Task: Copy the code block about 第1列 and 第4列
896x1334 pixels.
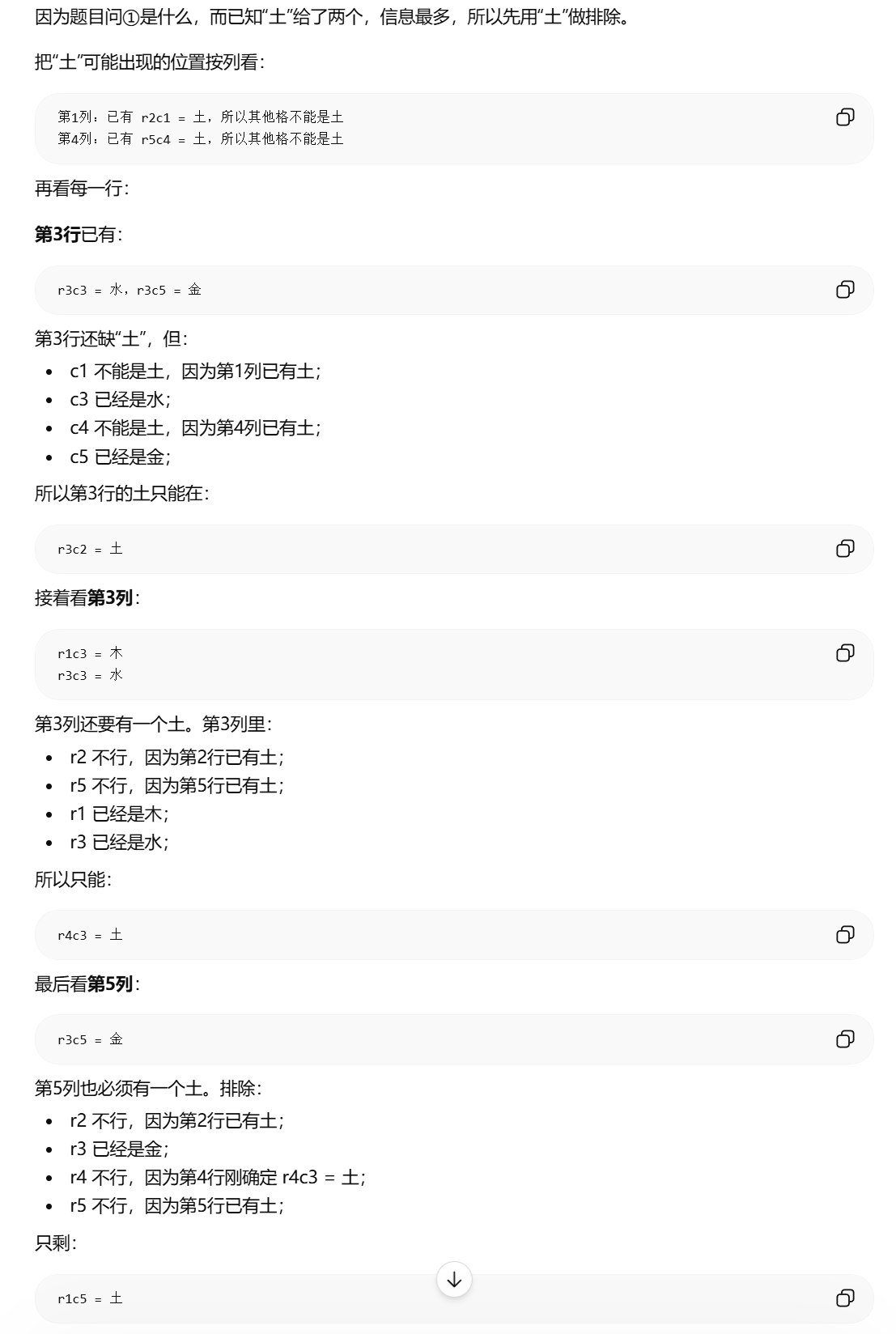Action: tap(845, 117)
